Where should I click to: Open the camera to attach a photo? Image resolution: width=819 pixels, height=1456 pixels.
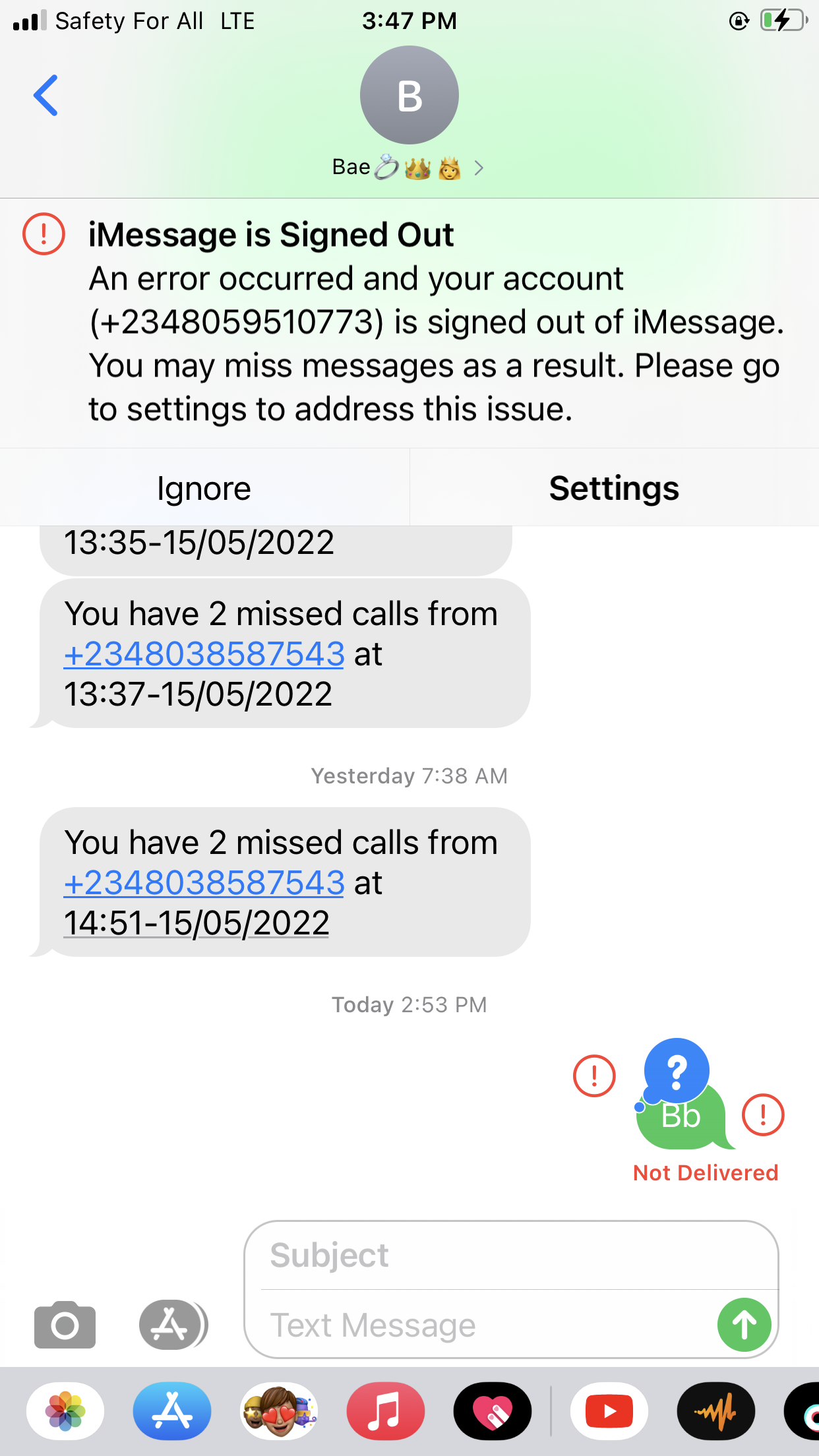[65, 1325]
